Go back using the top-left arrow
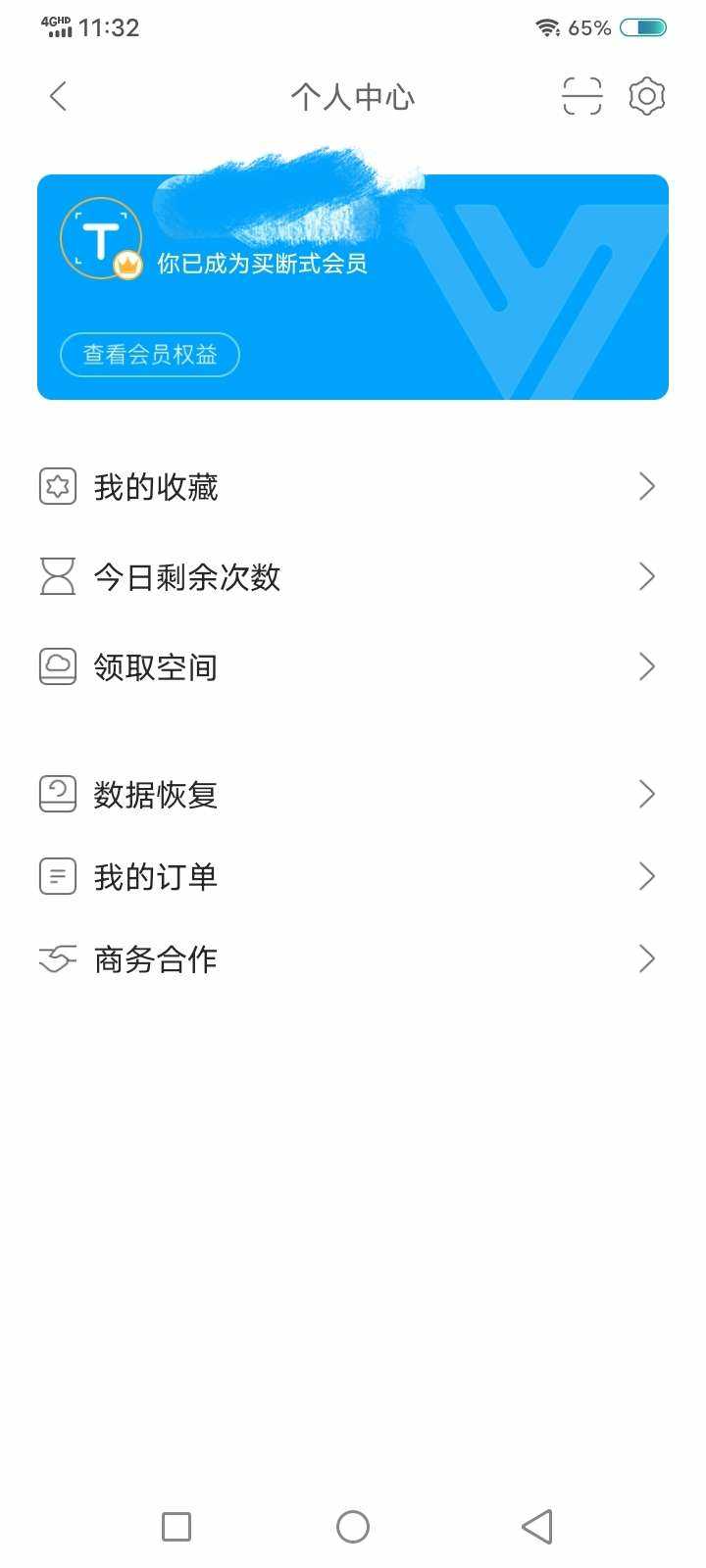 pos(58,96)
